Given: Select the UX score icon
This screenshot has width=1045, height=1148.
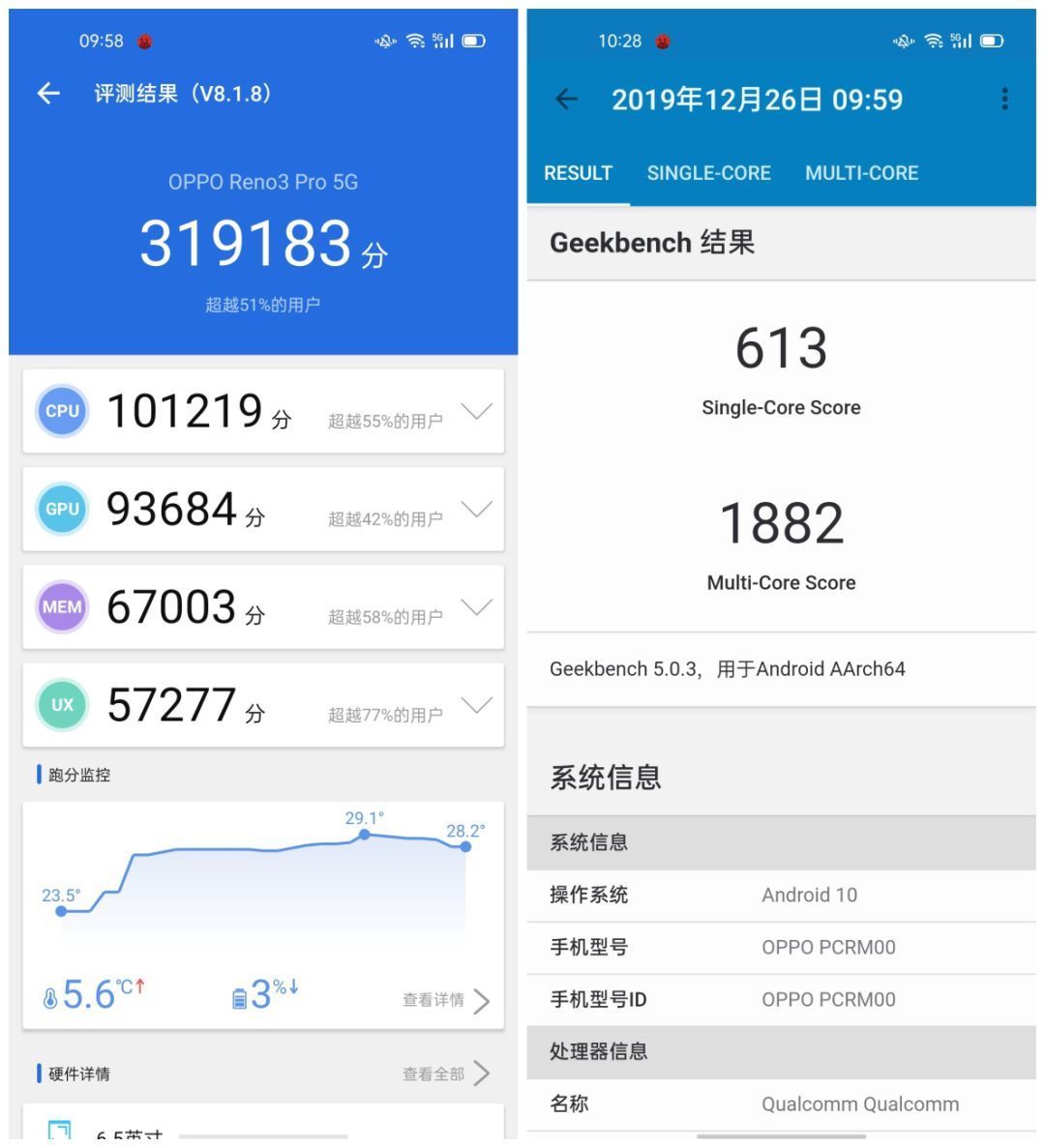Looking at the screenshot, I should coord(62,705).
